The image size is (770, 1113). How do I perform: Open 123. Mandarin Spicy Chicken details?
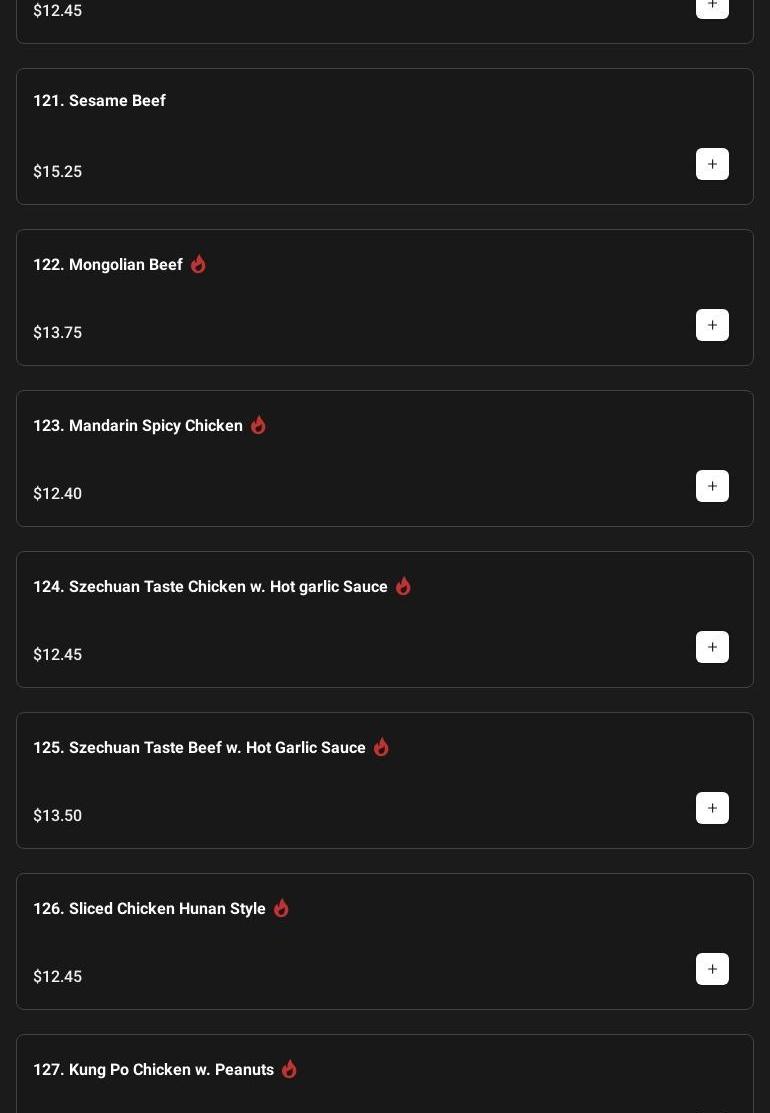138,426
